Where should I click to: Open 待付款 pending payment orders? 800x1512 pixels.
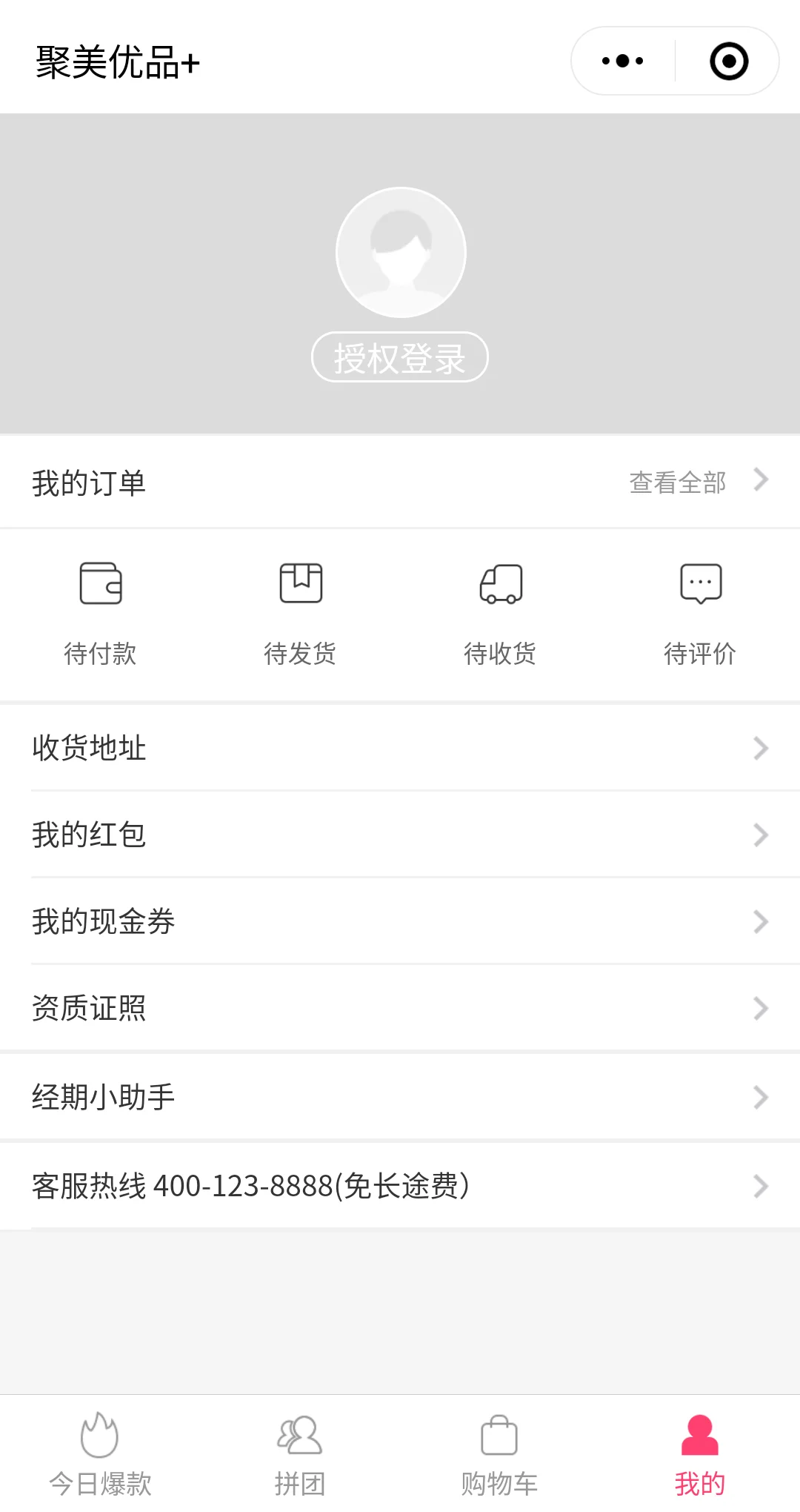(101, 613)
